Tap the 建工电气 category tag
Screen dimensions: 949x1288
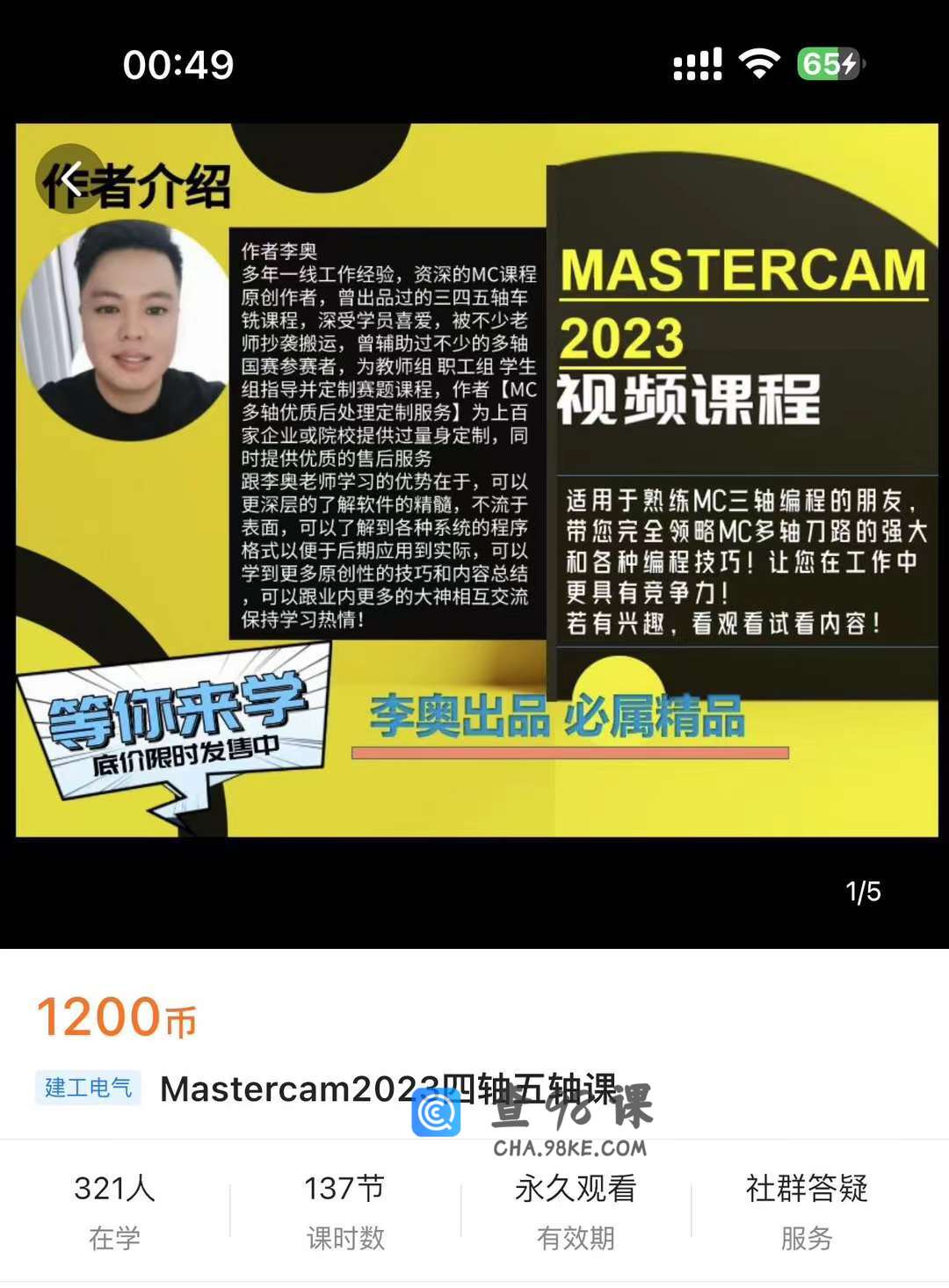click(88, 1088)
